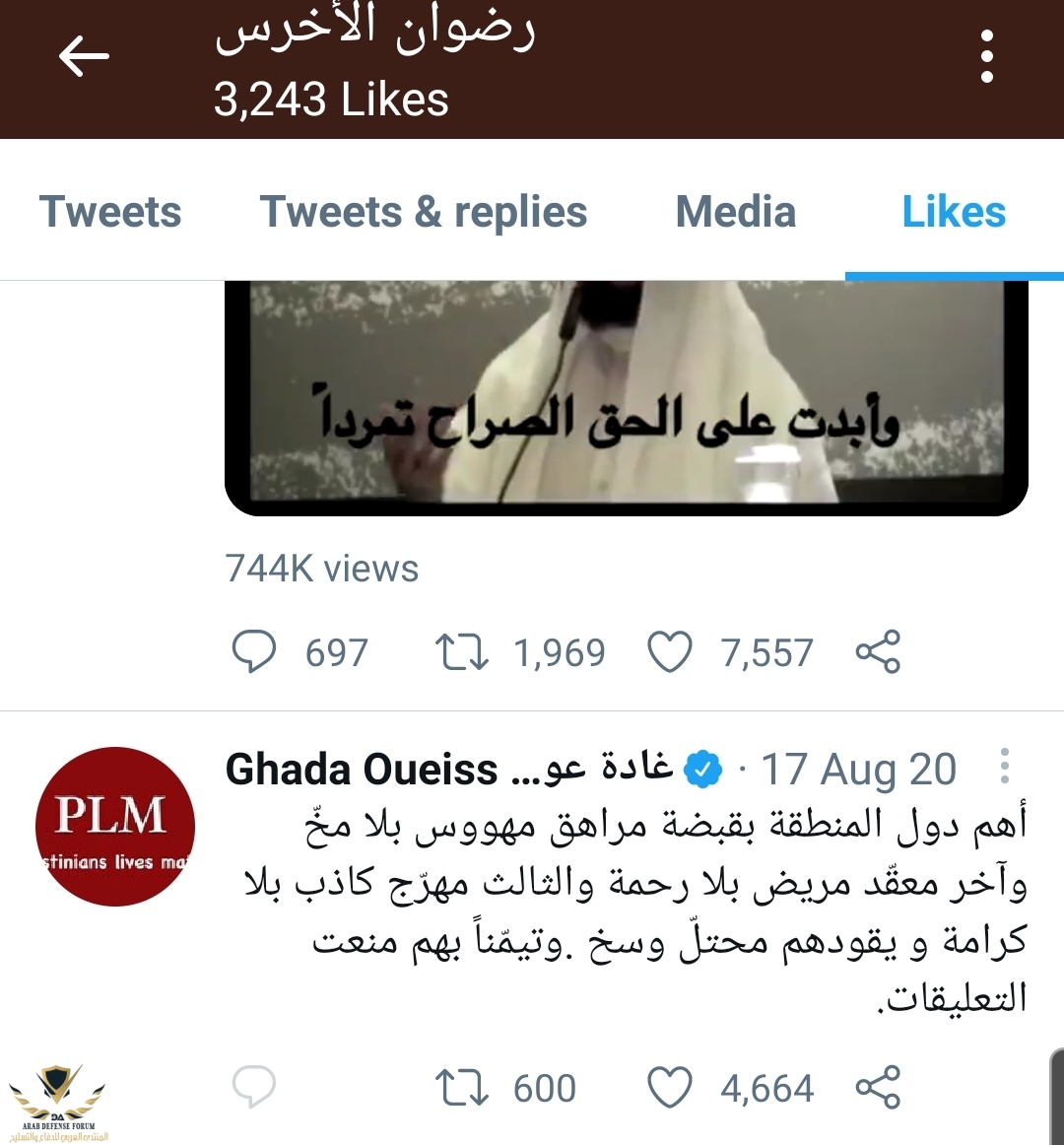The image size is (1064, 1145).
Task: Like the video tweet with 7,557 likes
Action: click(670, 652)
